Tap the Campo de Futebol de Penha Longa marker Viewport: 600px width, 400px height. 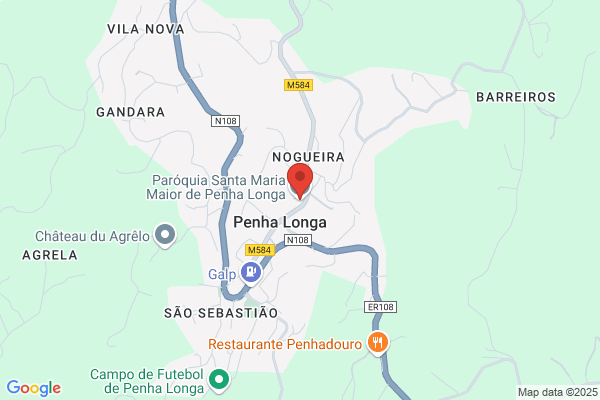tap(219, 380)
